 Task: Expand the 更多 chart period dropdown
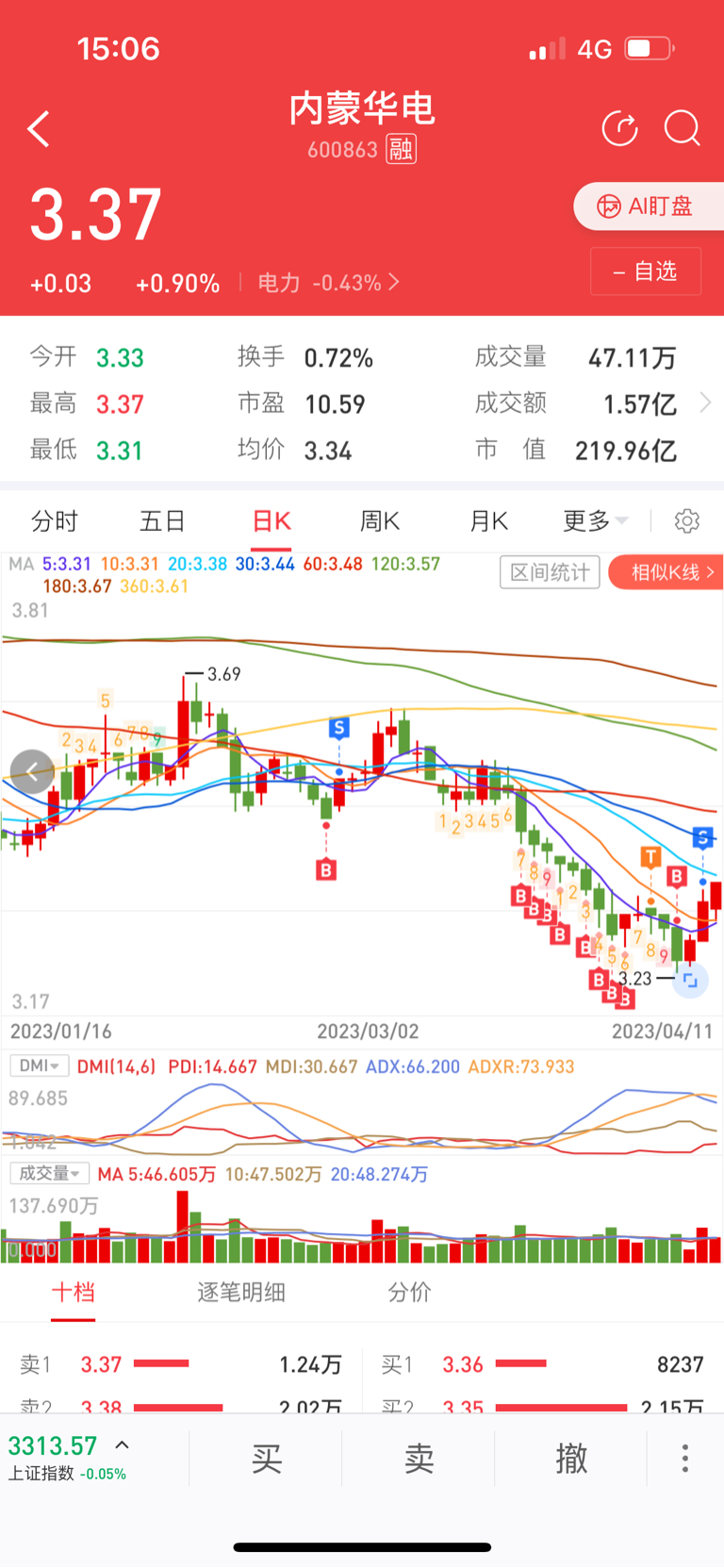tap(596, 521)
